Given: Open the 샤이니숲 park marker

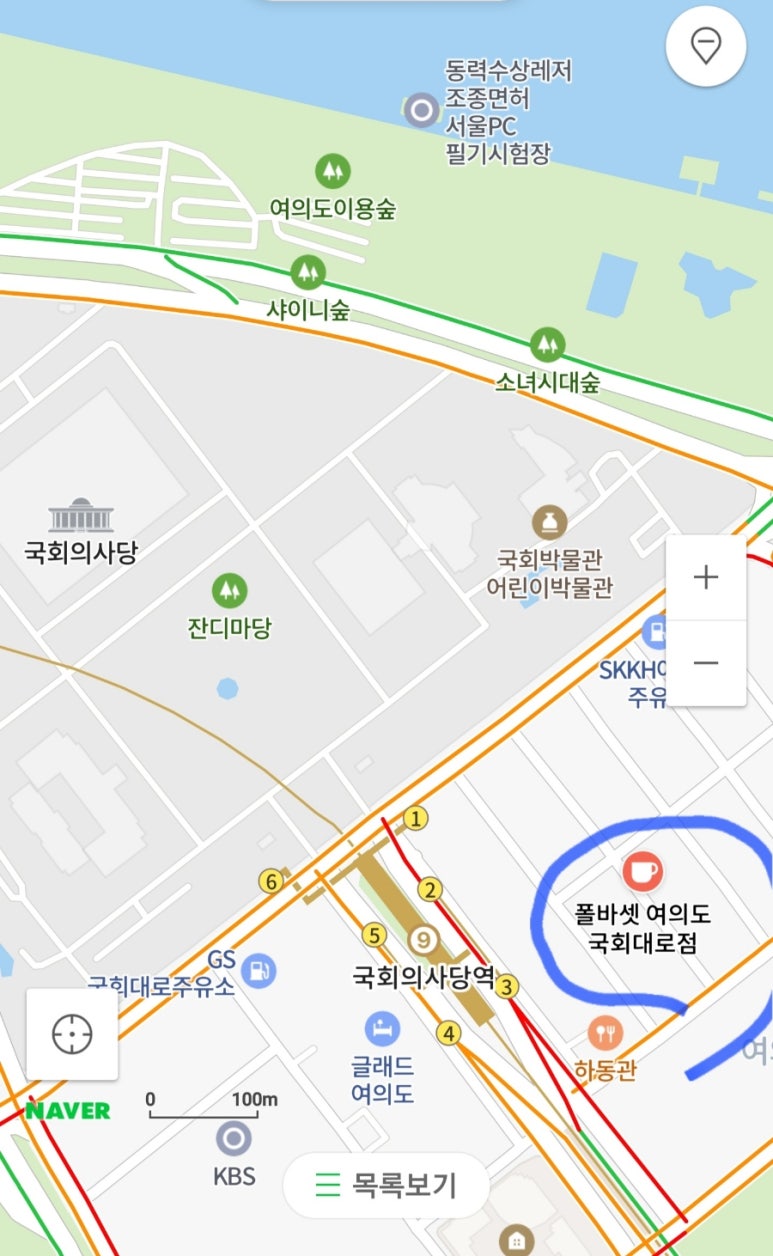Looking at the screenshot, I should pos(307,271).
